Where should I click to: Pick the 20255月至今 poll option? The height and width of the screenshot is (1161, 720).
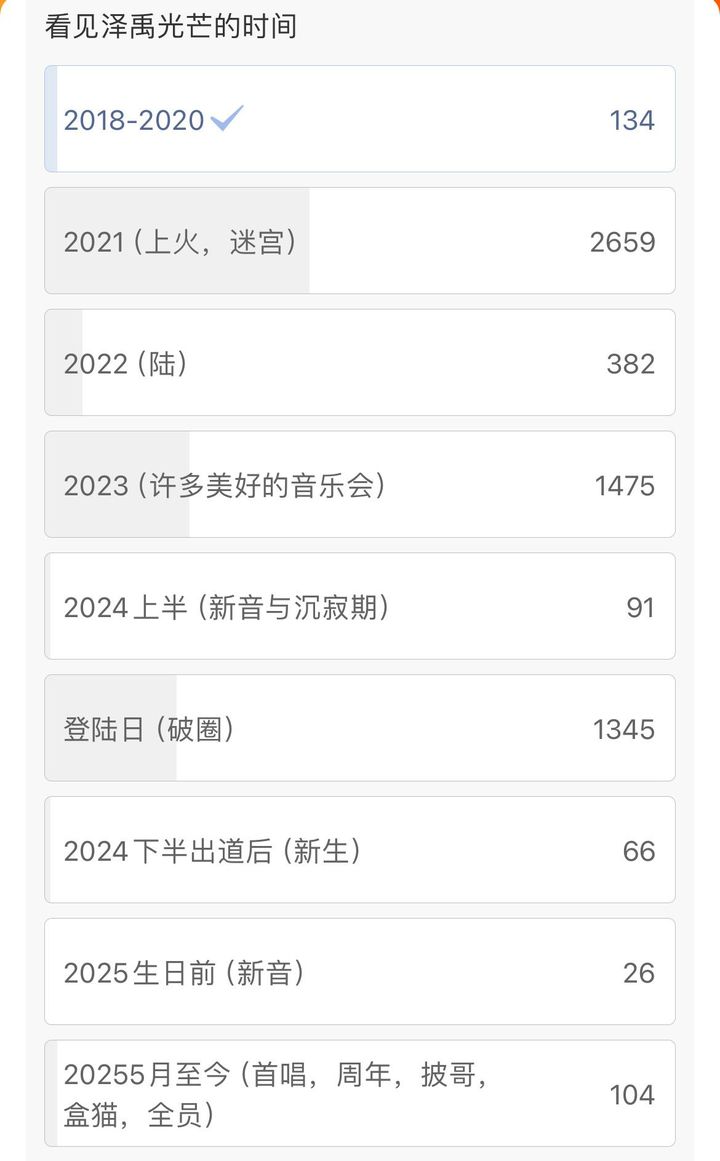pyautogui.click(x=360, y=1094)
